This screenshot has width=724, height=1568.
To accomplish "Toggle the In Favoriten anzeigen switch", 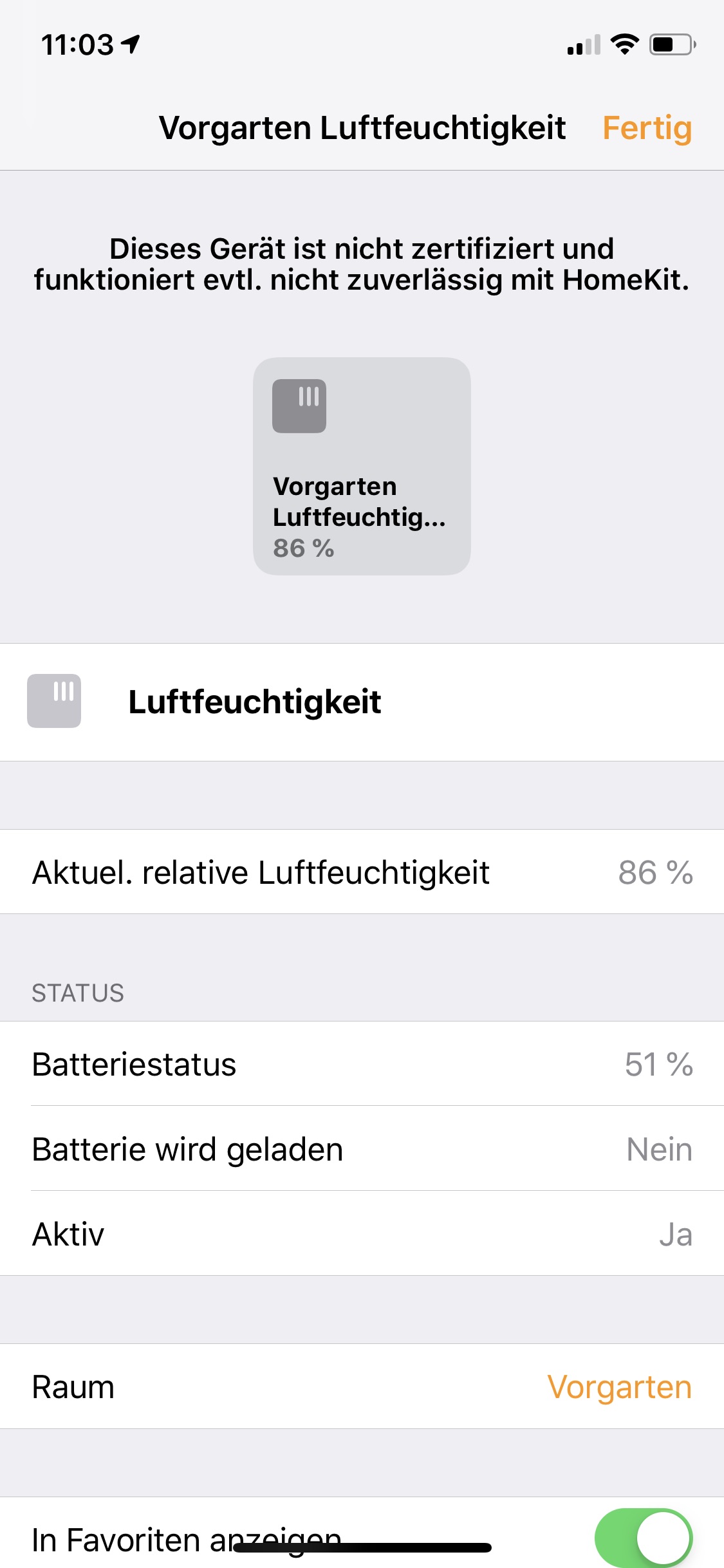I will [644, 1538].
